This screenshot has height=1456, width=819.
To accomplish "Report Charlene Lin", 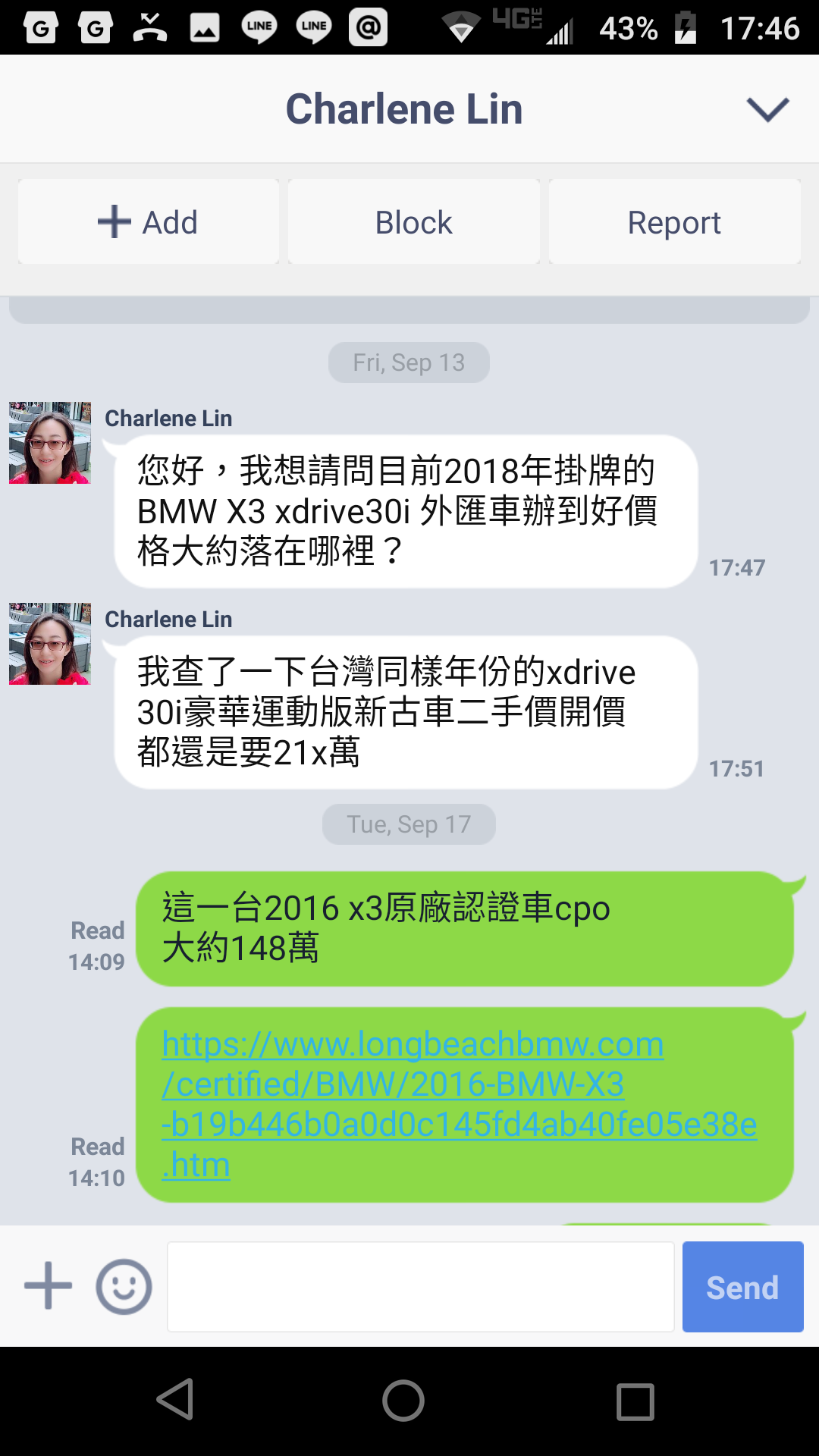I will (675, 222).
